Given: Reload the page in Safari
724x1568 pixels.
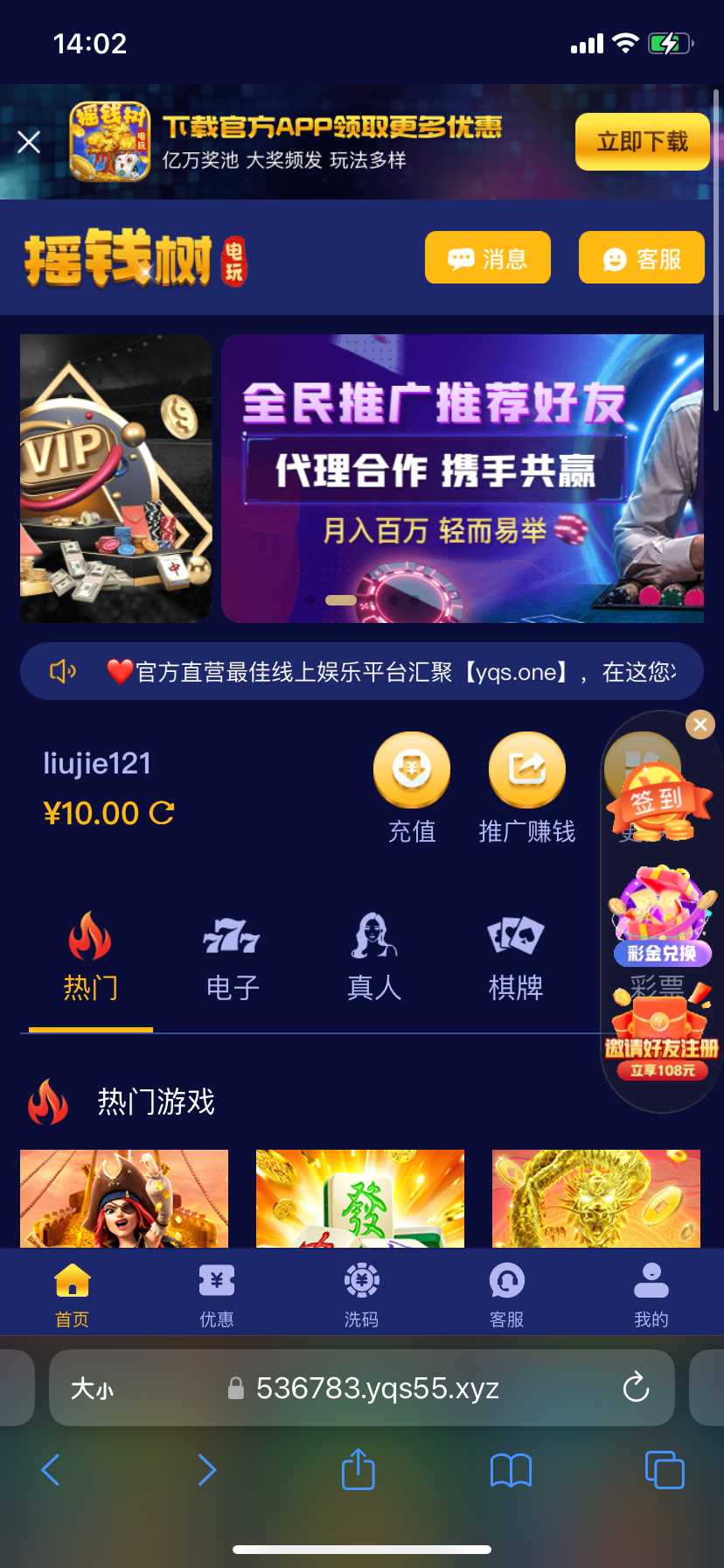Looking at the screenshot, I should 636,1387.
